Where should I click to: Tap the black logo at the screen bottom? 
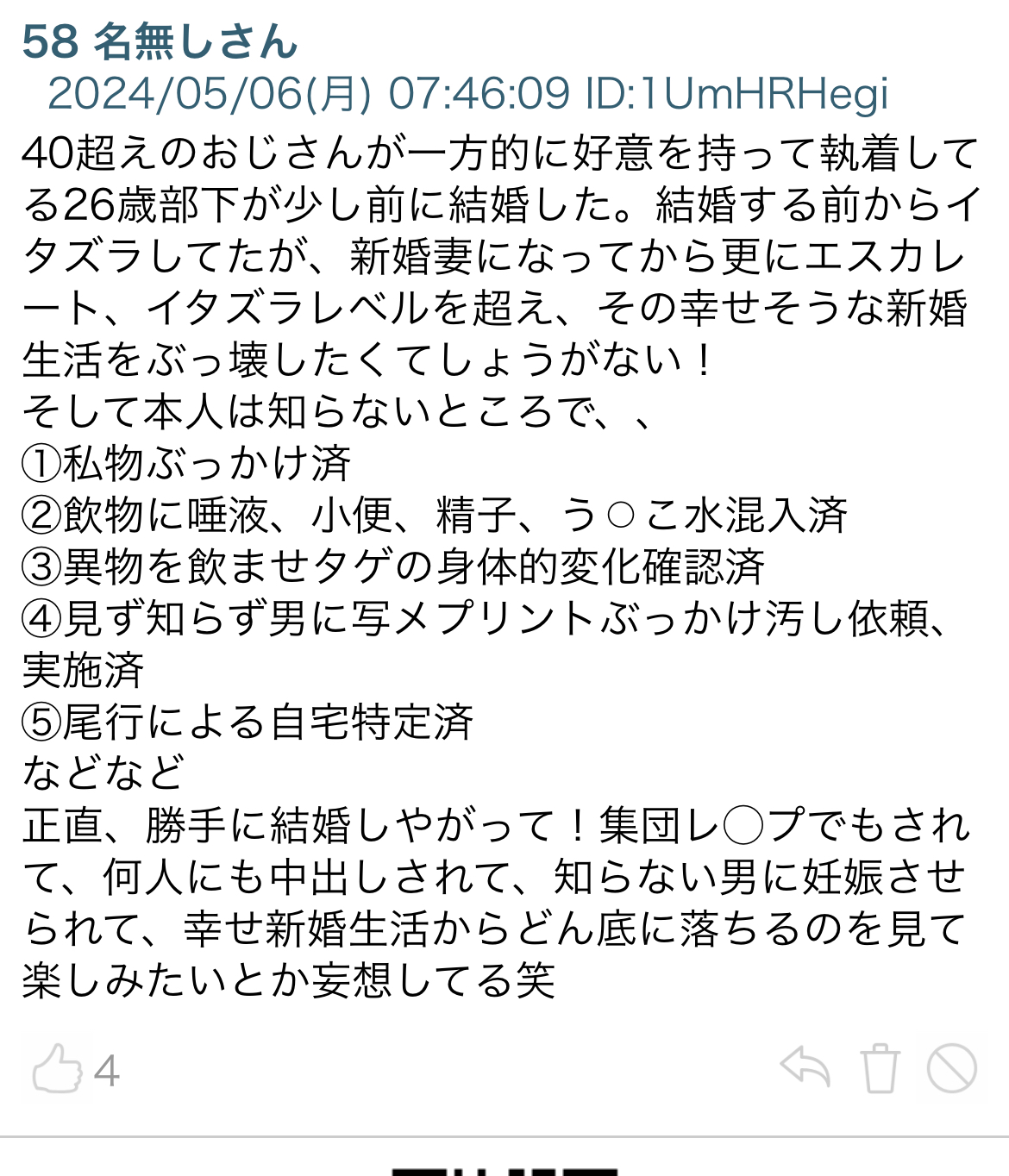click(504, 1171)
